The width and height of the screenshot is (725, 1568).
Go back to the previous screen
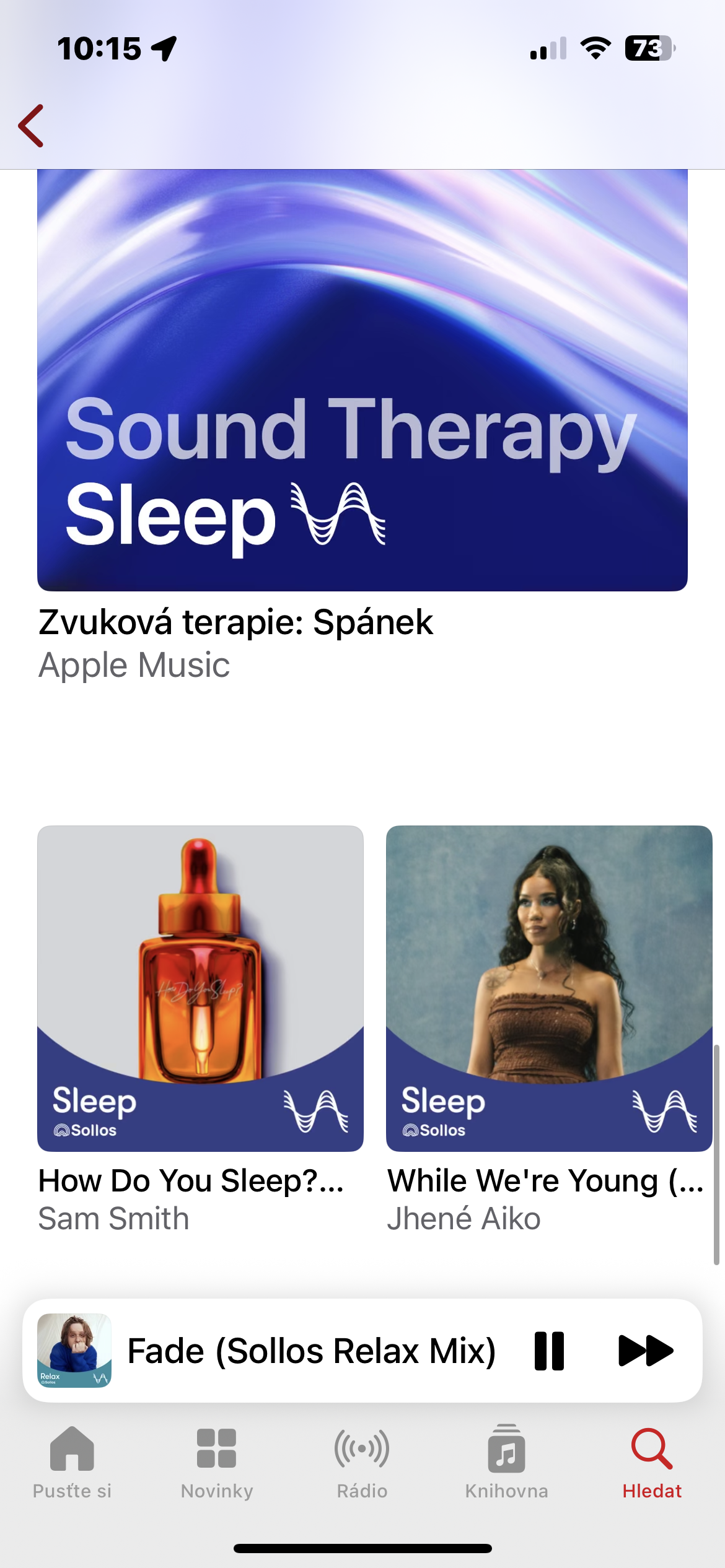pyautogui.click(x=31, y=126)
